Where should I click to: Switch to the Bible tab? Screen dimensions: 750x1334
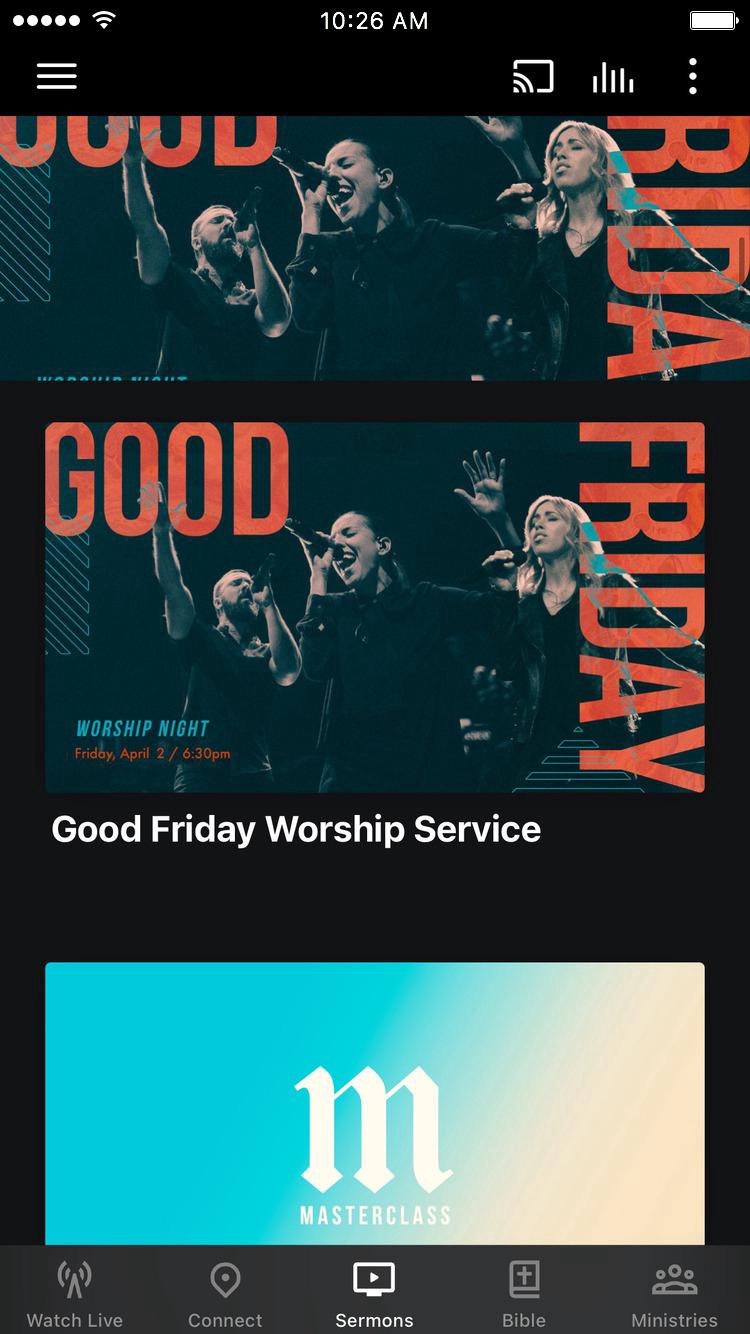tap(524, 1294)
